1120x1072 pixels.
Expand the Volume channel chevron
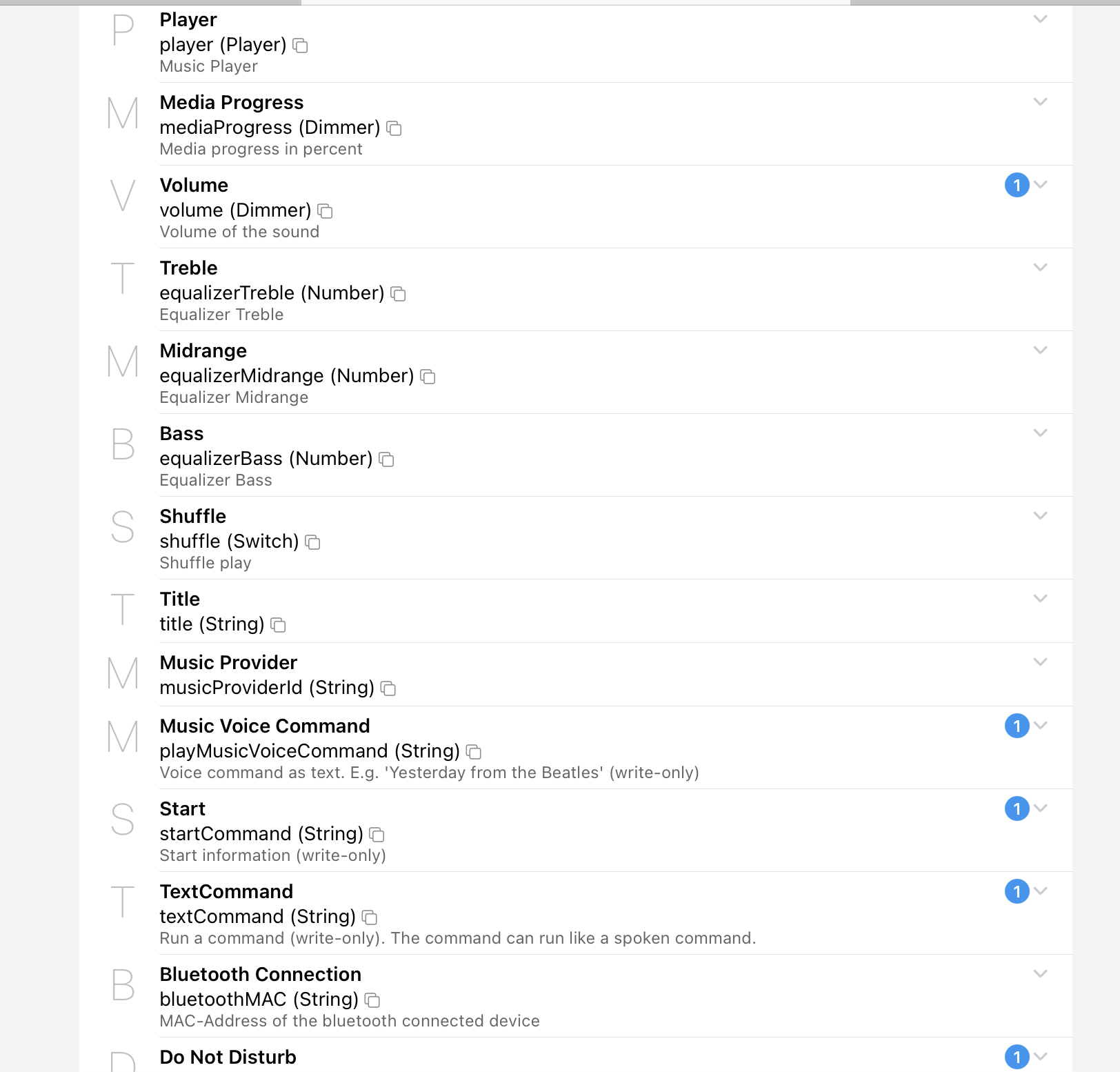1040,185
